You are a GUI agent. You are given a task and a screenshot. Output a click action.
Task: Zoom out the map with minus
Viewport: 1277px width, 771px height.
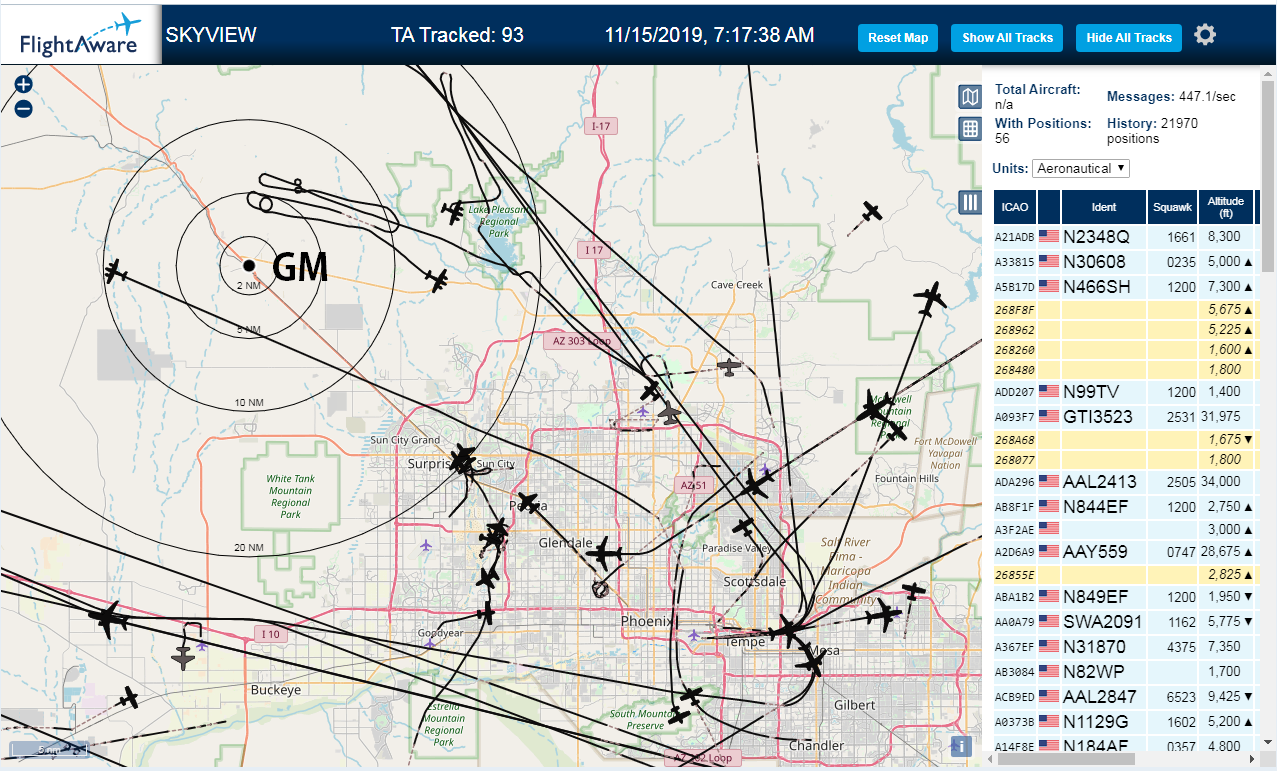coord(24,108)
